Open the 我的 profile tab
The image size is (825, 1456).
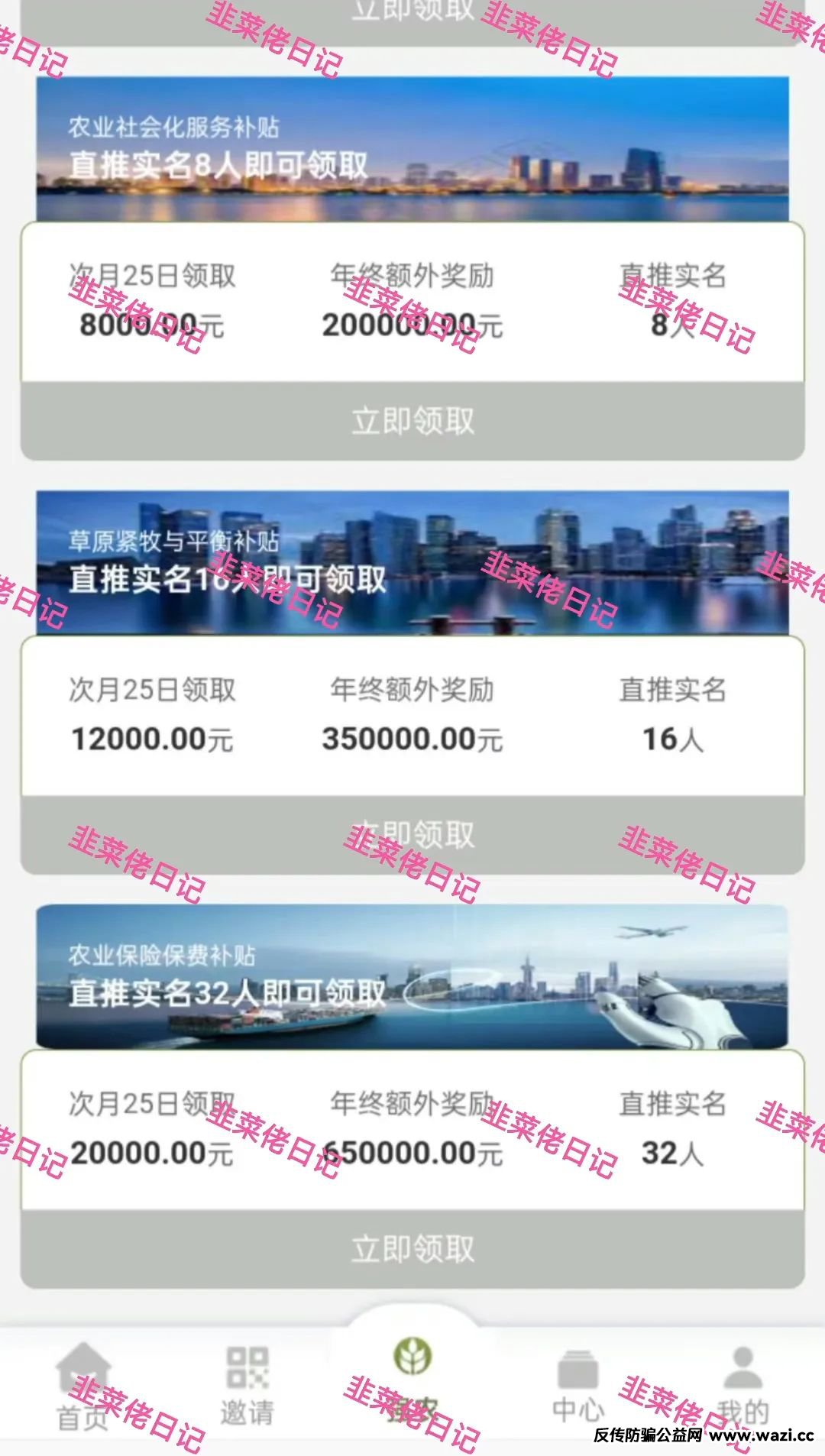[x=742, y=1386]
